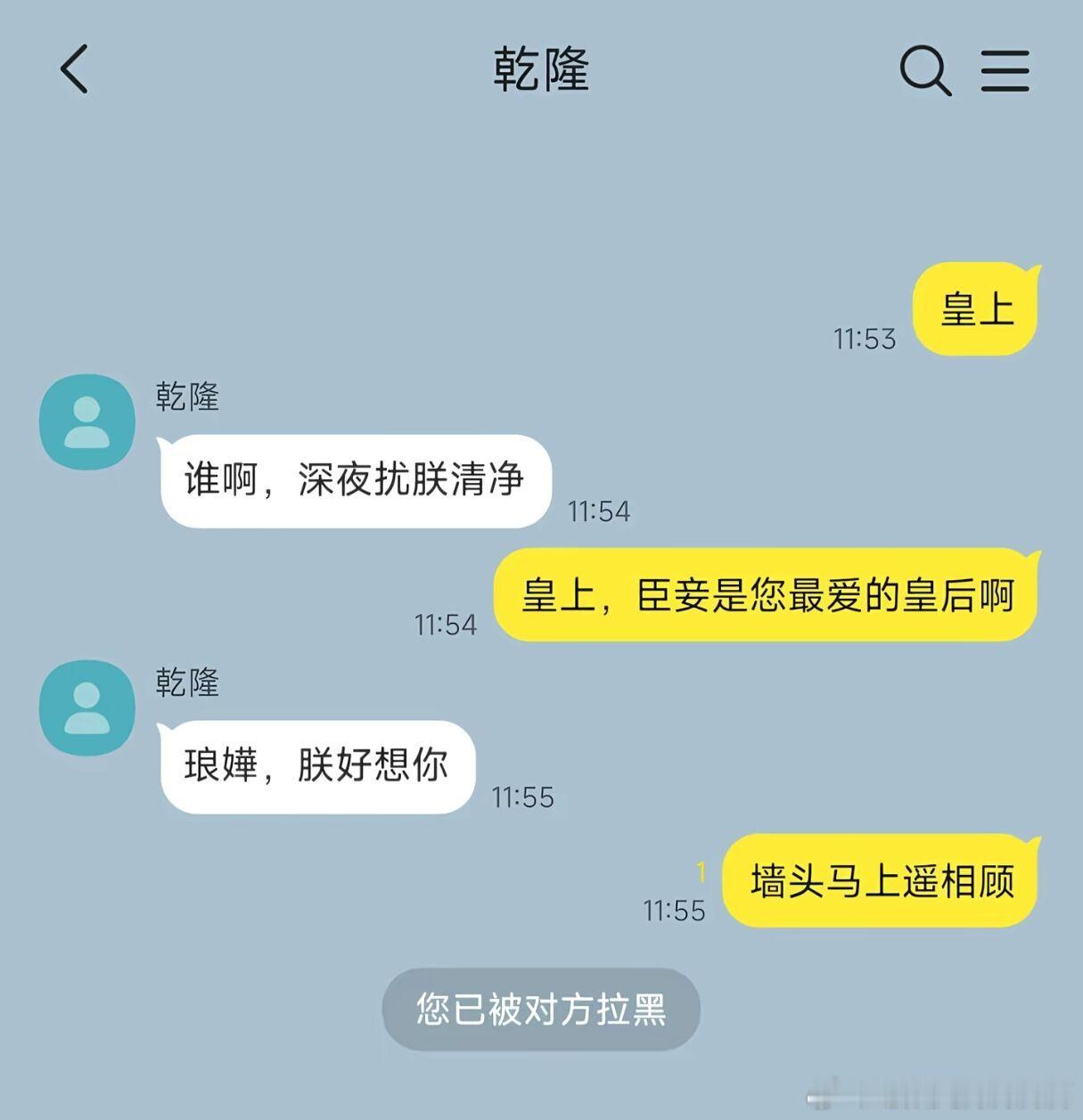Select the contact name 乾隆 above the second reply
Screen dimensions: 1083x1120
(187, 683)
